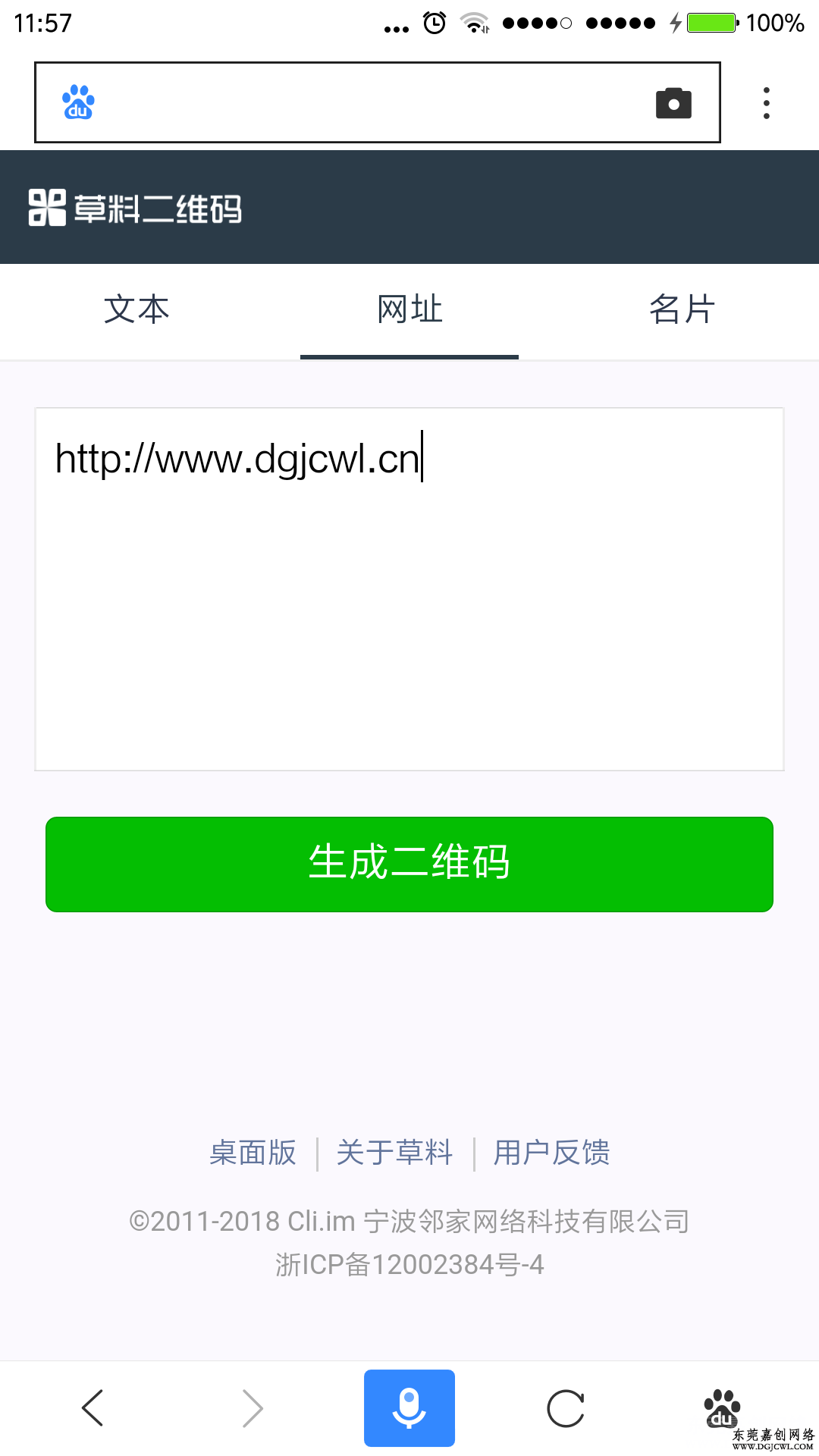Viewport: 819px width, 1456px height.
Task: Go back with the browser back arrow
Action: [x=93, y=1408]
